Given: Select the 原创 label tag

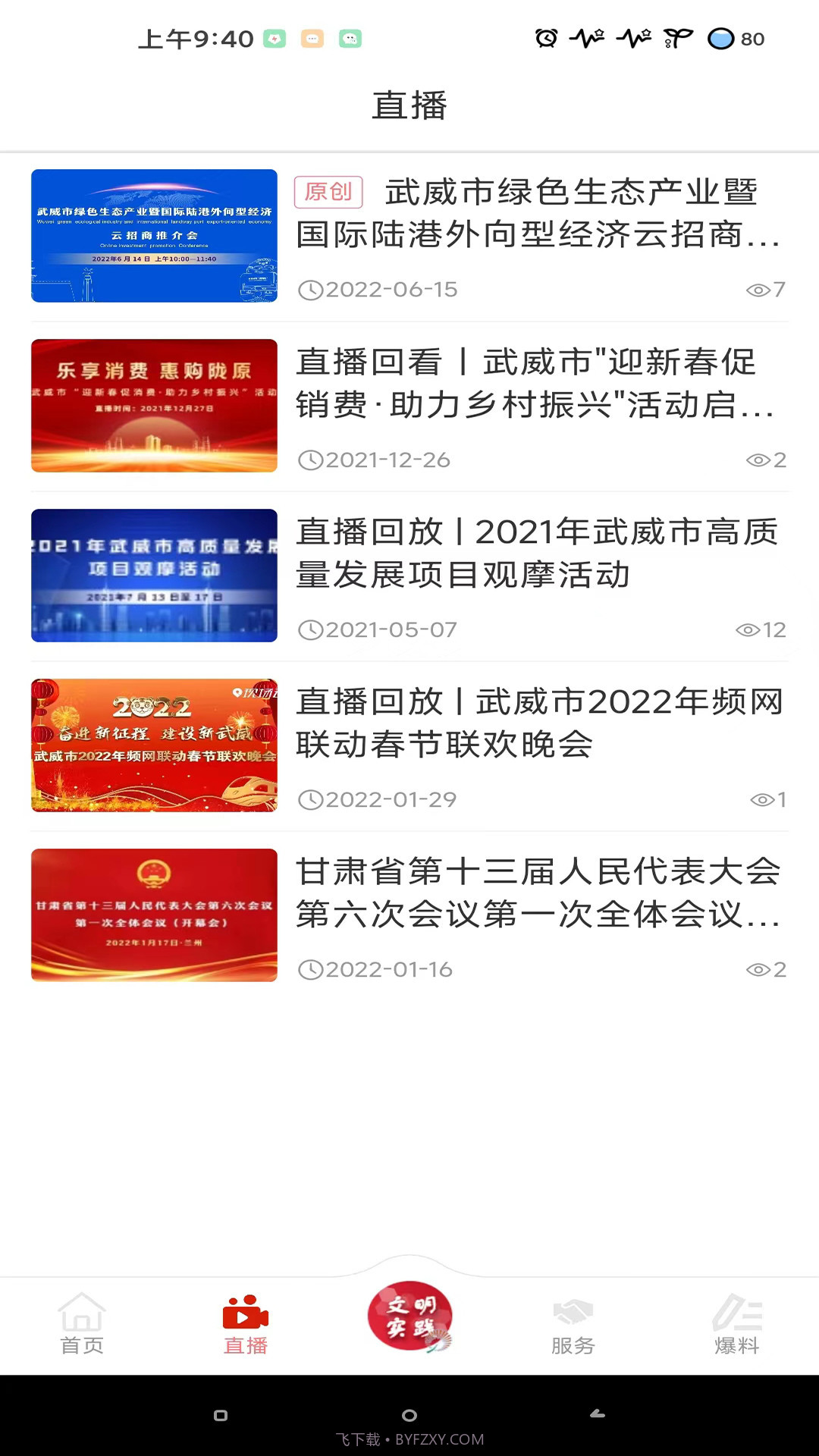Looking at the screenshot, I should pyautogui.click(x=329, y=193).
